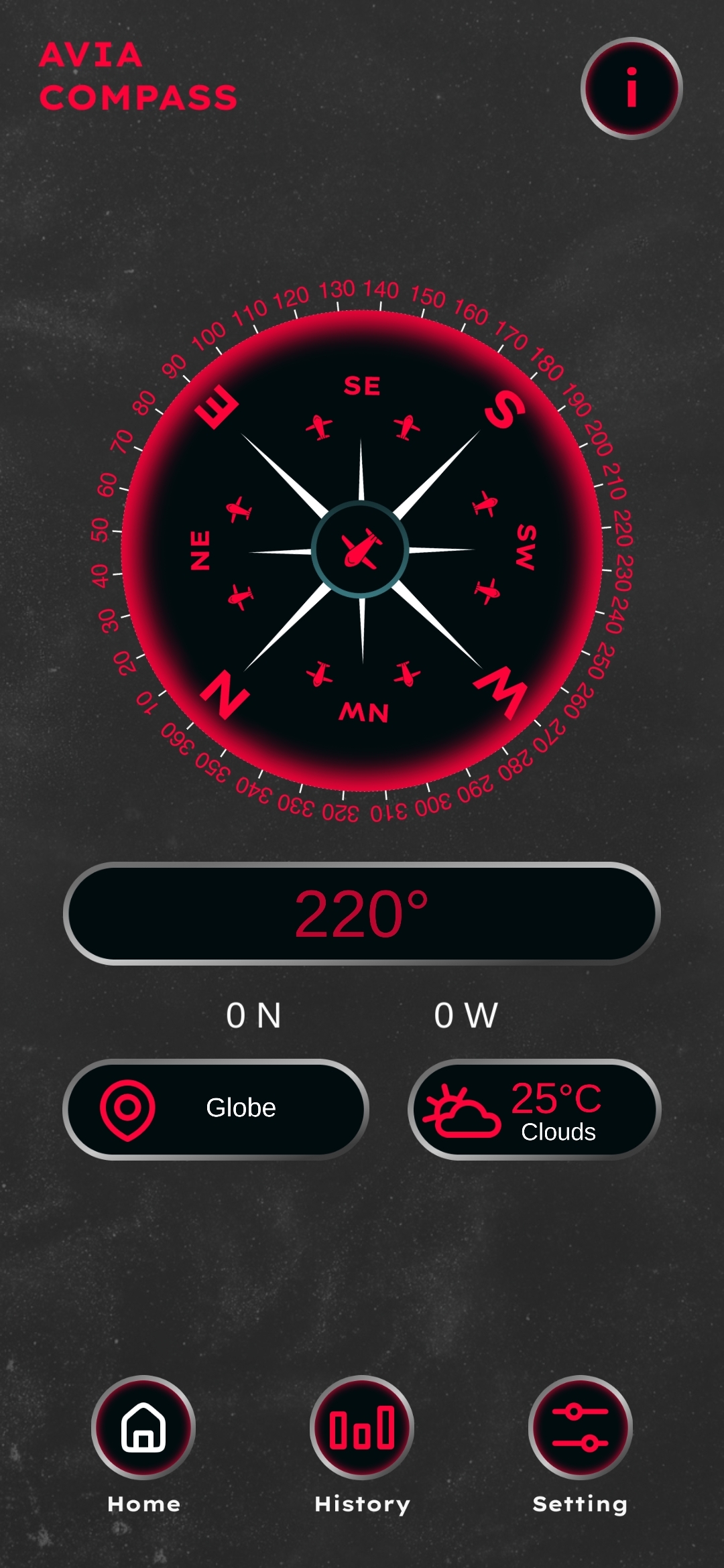This screenshot has width=724, height=1568.
Task: Open the Globe location button
Action: click(x=216, y=1109)
